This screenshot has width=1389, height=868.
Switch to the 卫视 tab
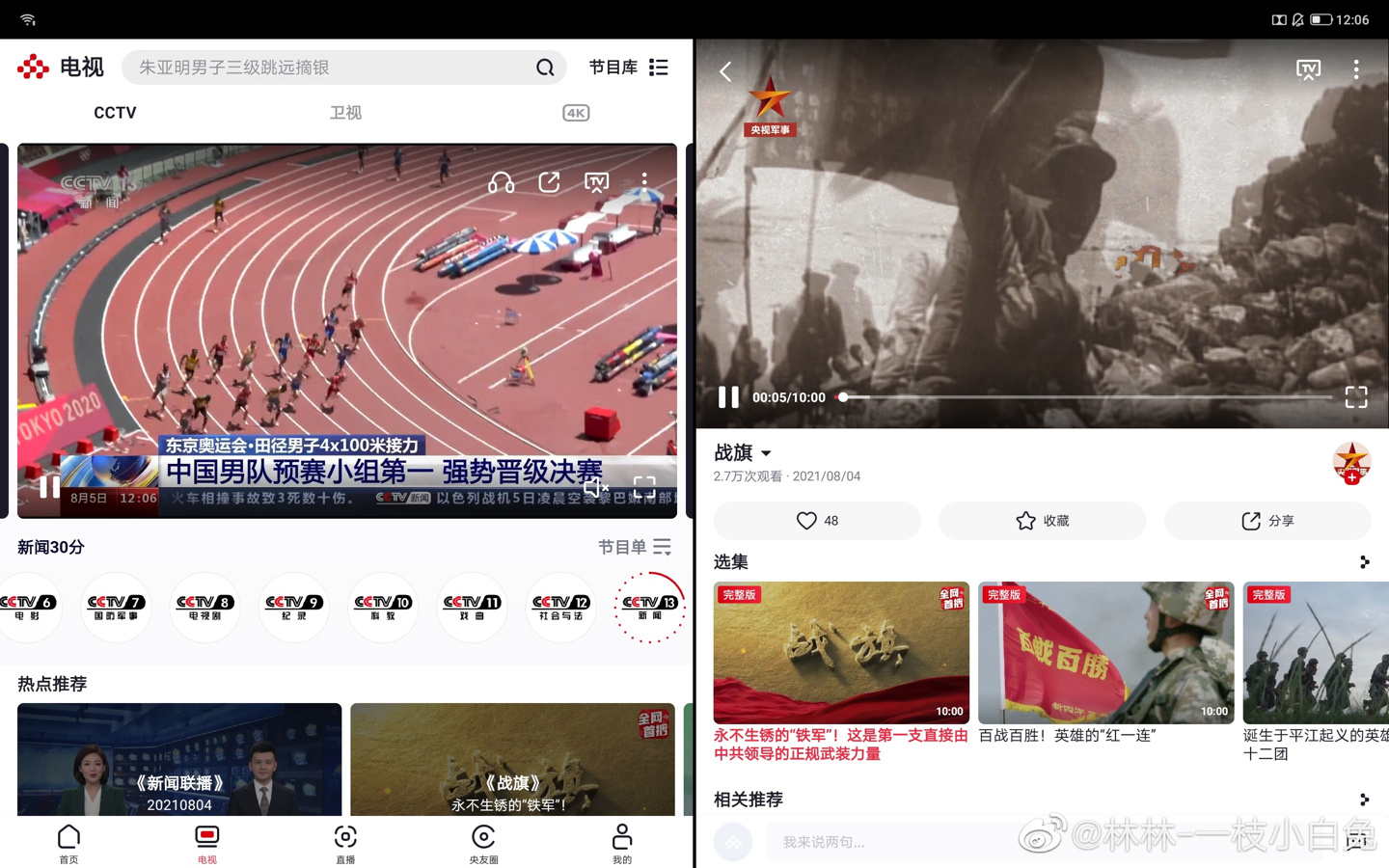tap(345, 113)
